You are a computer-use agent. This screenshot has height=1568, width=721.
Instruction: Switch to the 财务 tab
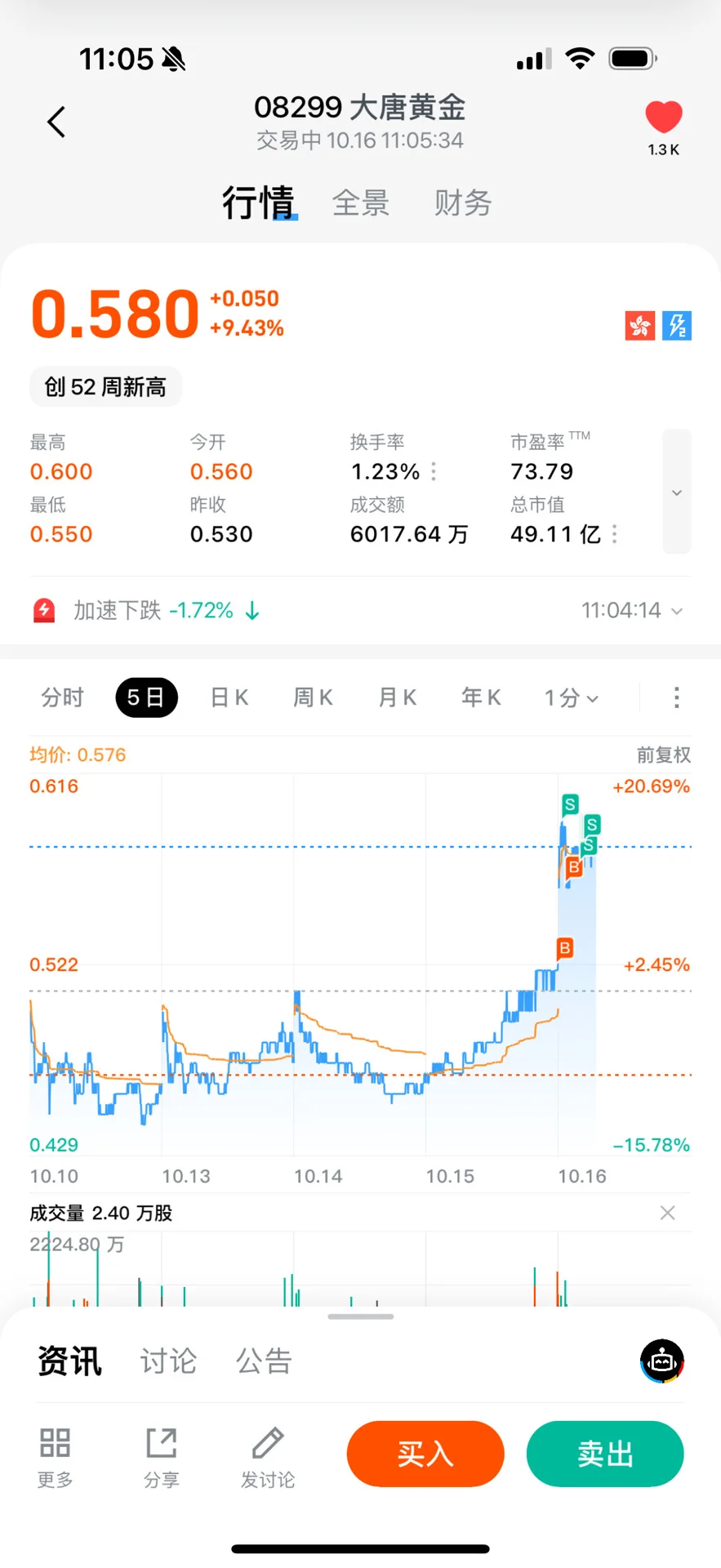(x=463, y=203)
